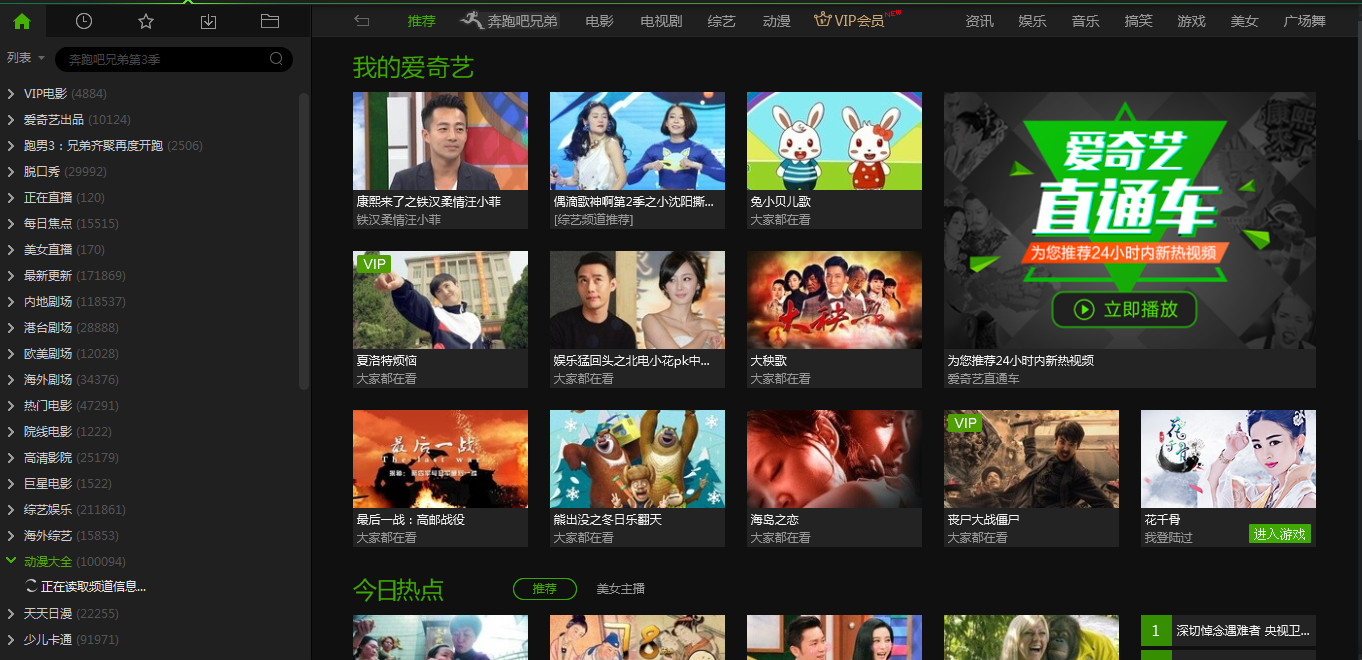Open the local folder icon

(x=269, y=21)
